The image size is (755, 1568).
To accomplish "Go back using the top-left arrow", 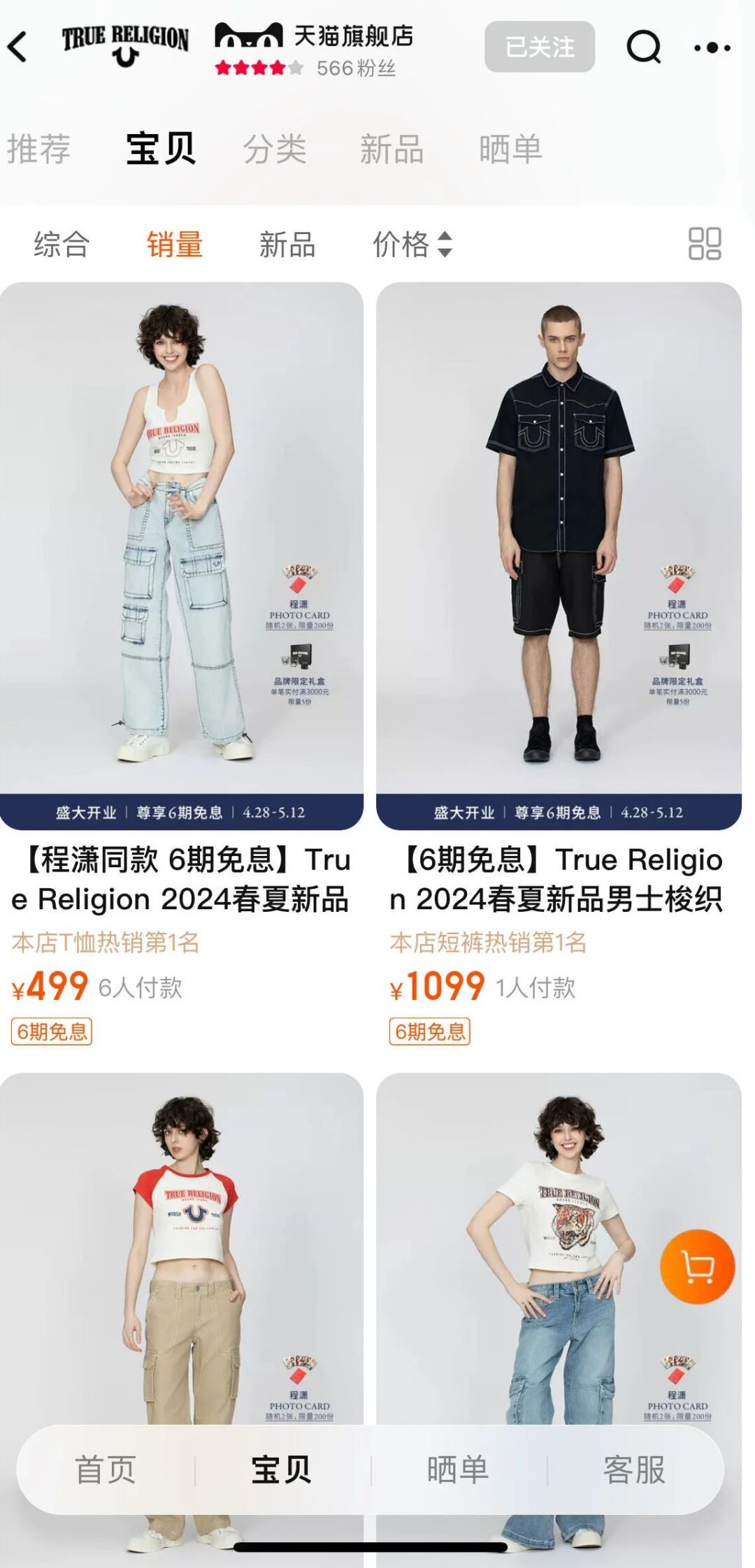I will tap(17, 48).
